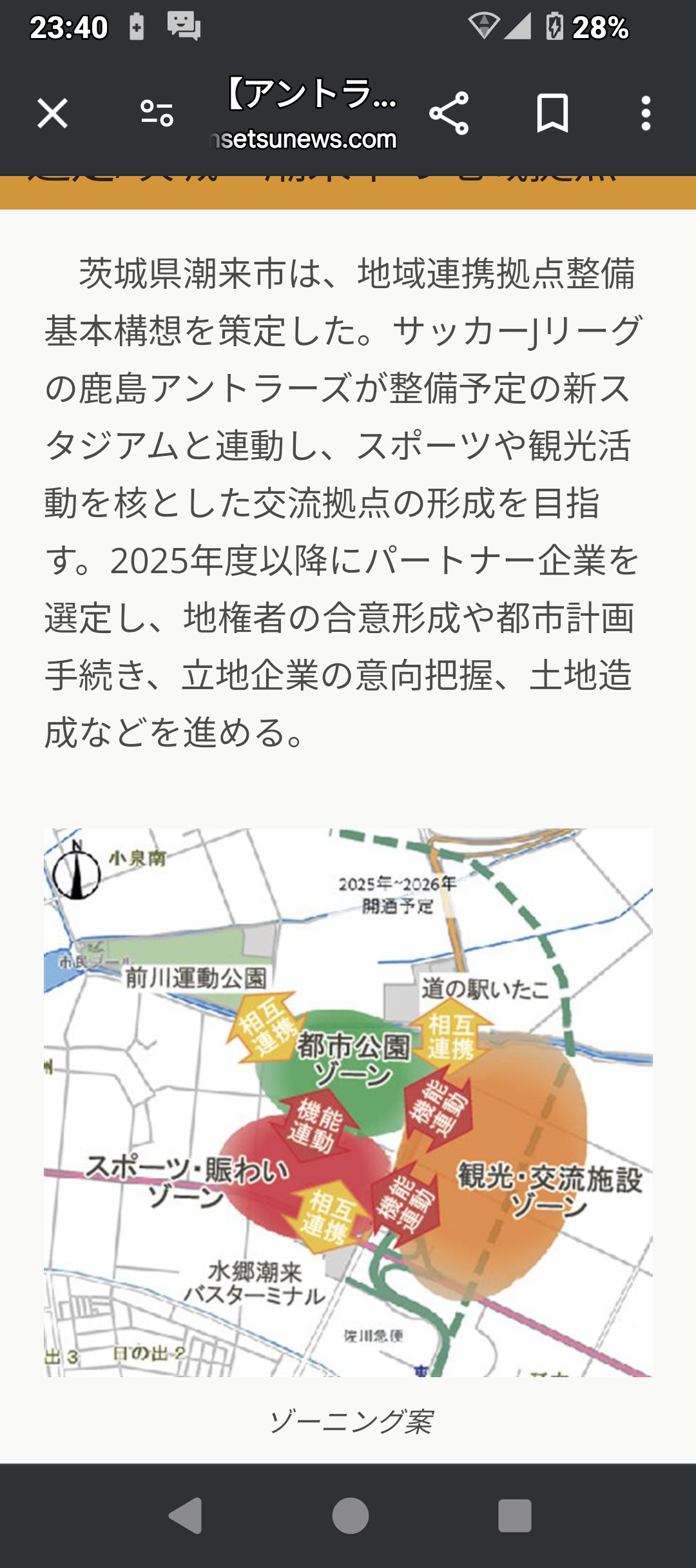Screen dimensions: 696x1568
Task: Go to the home screen
Action: pyautogui.click(x=350, y=1515)
